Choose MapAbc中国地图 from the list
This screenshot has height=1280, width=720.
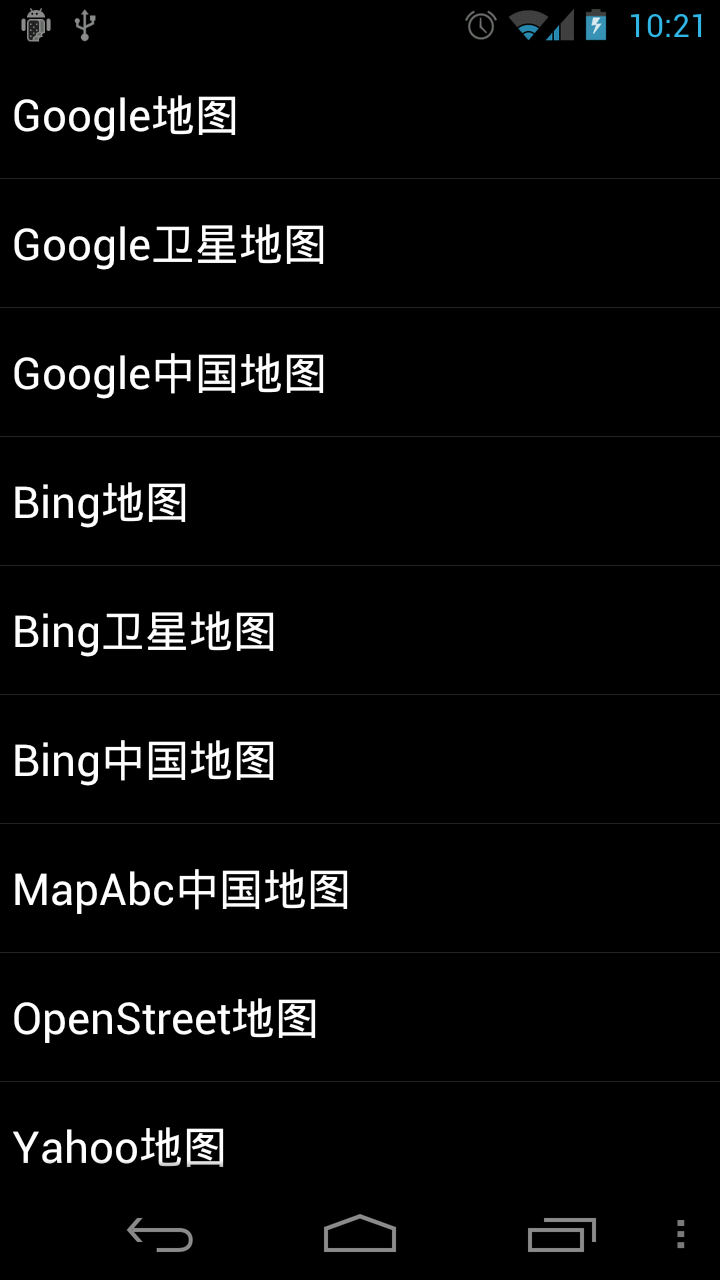coord(360,889)
